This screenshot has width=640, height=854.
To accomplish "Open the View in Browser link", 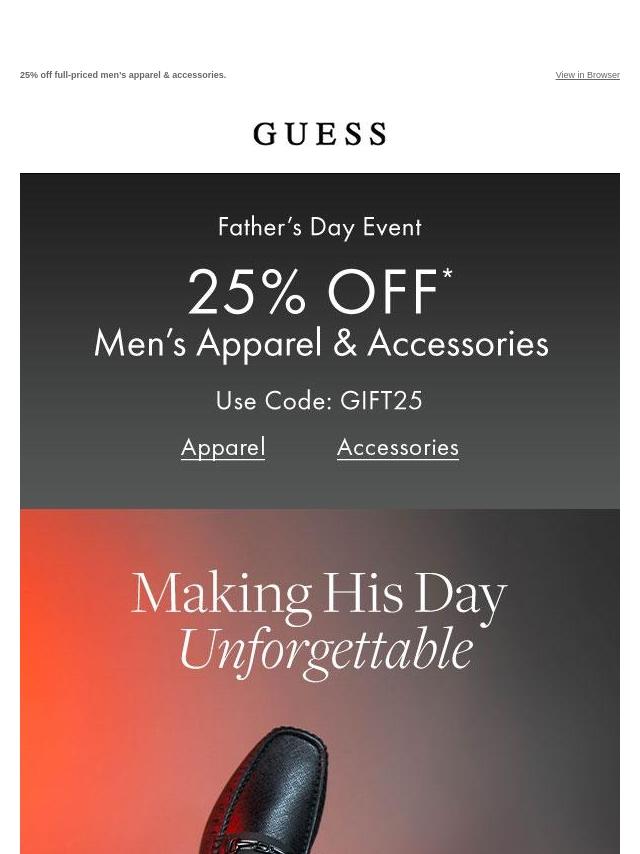I will pos(587,75).
